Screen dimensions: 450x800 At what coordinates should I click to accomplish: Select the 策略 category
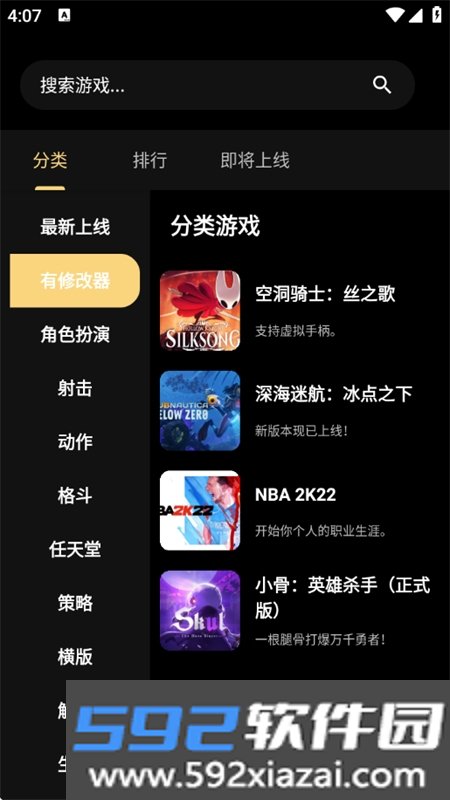pyautogui.click(x=75, y=603)
